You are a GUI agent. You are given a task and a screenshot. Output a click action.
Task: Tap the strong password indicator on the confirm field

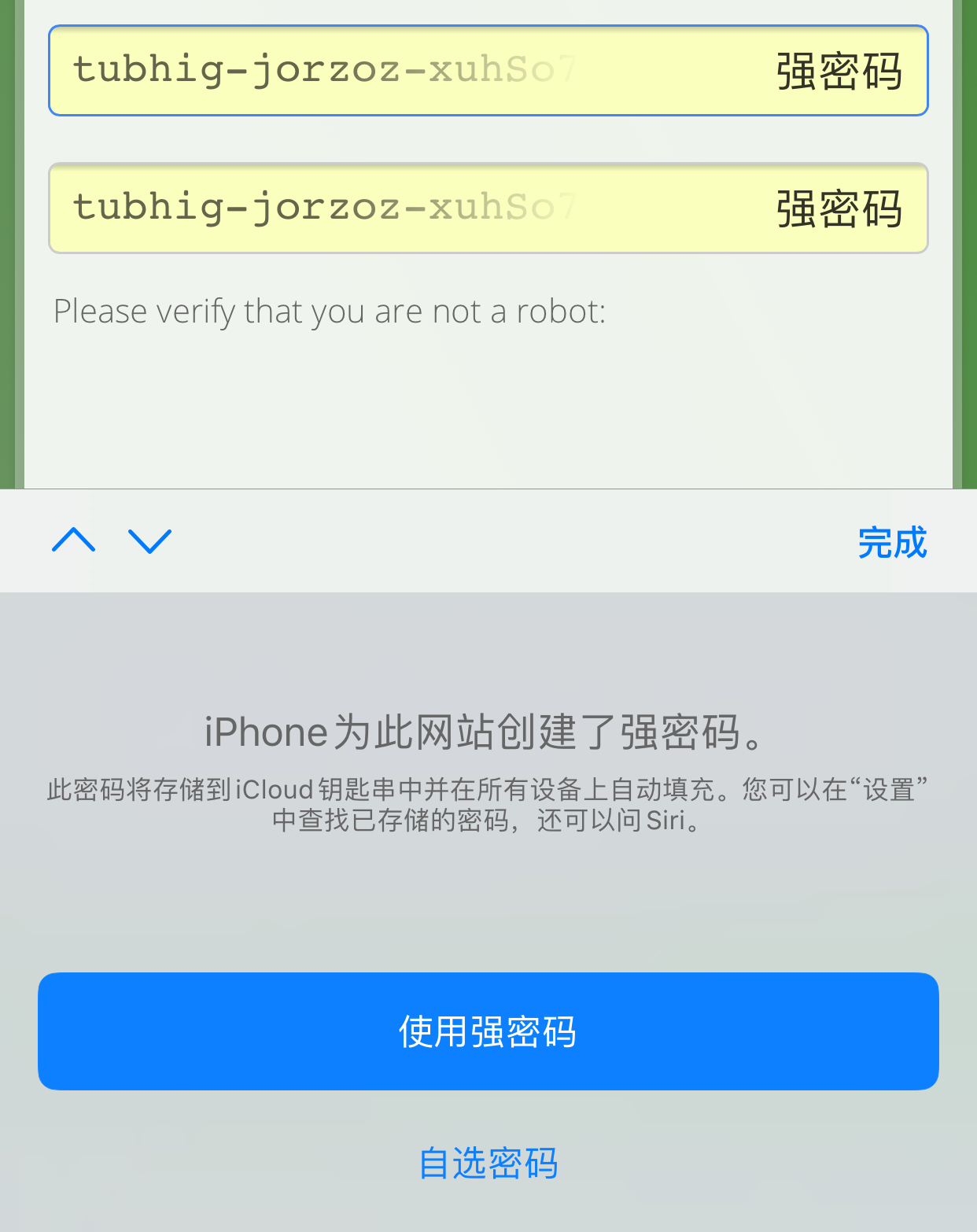[x=838, y=207]
